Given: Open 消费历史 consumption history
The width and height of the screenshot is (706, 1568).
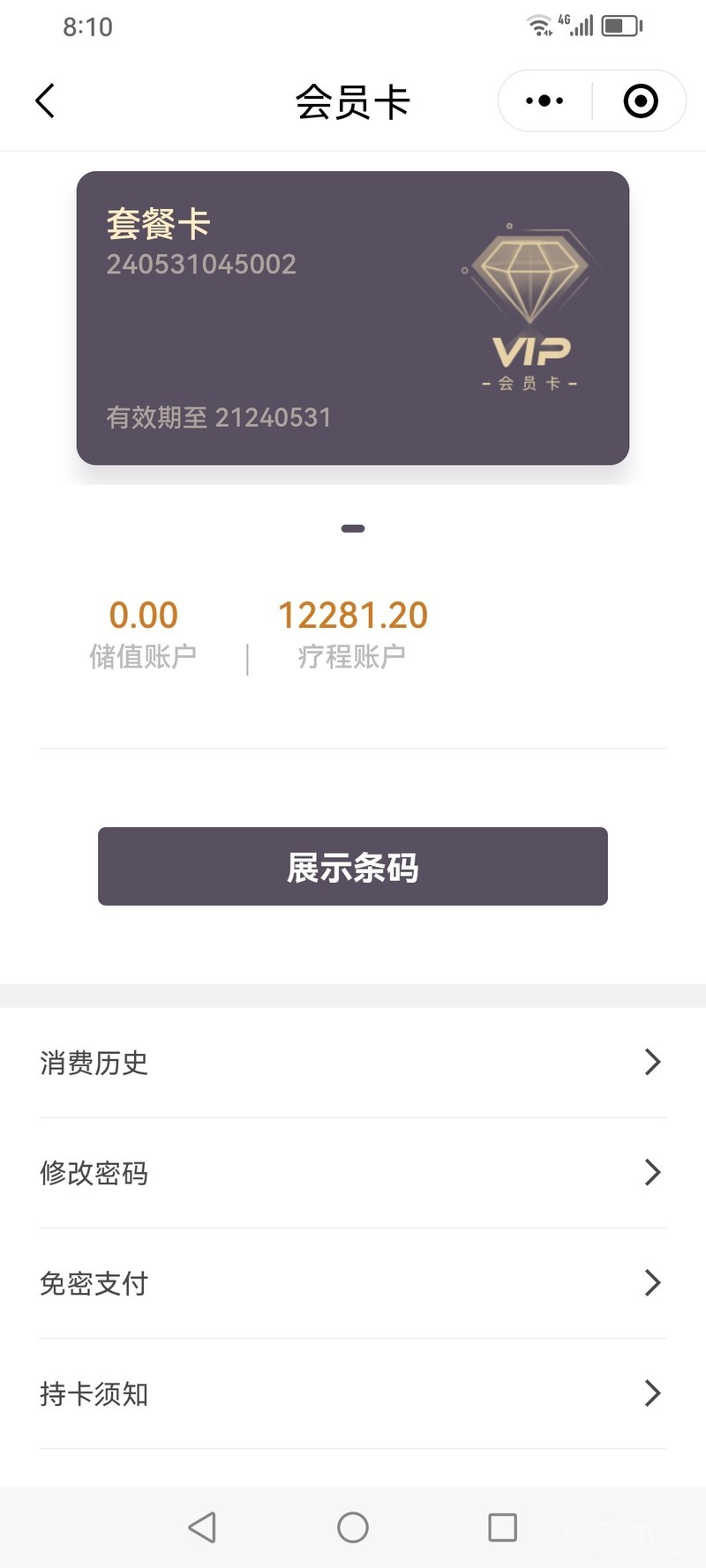Looking at the screenshot, I should point(353,1063).
